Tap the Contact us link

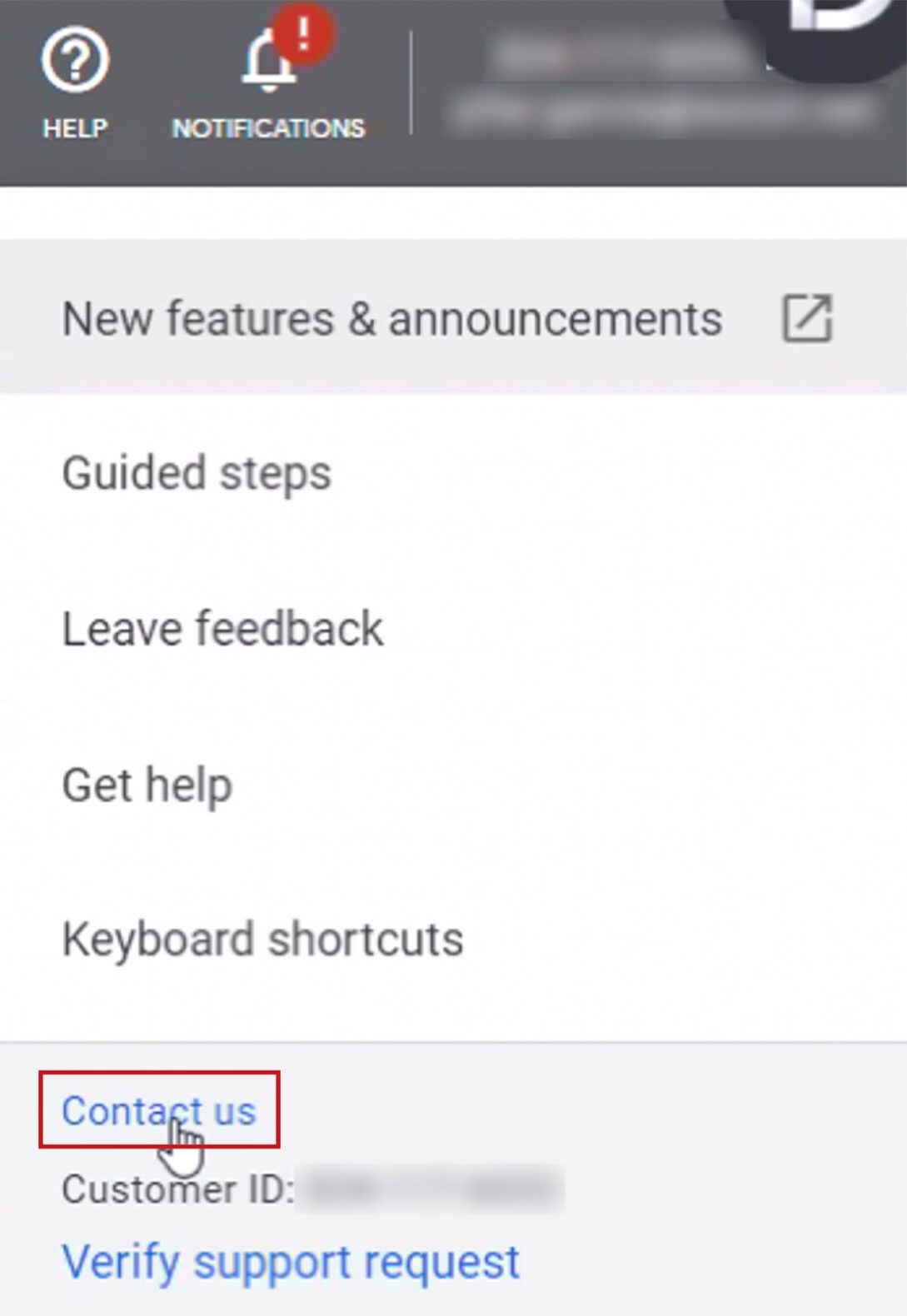tap(158, 1110)
